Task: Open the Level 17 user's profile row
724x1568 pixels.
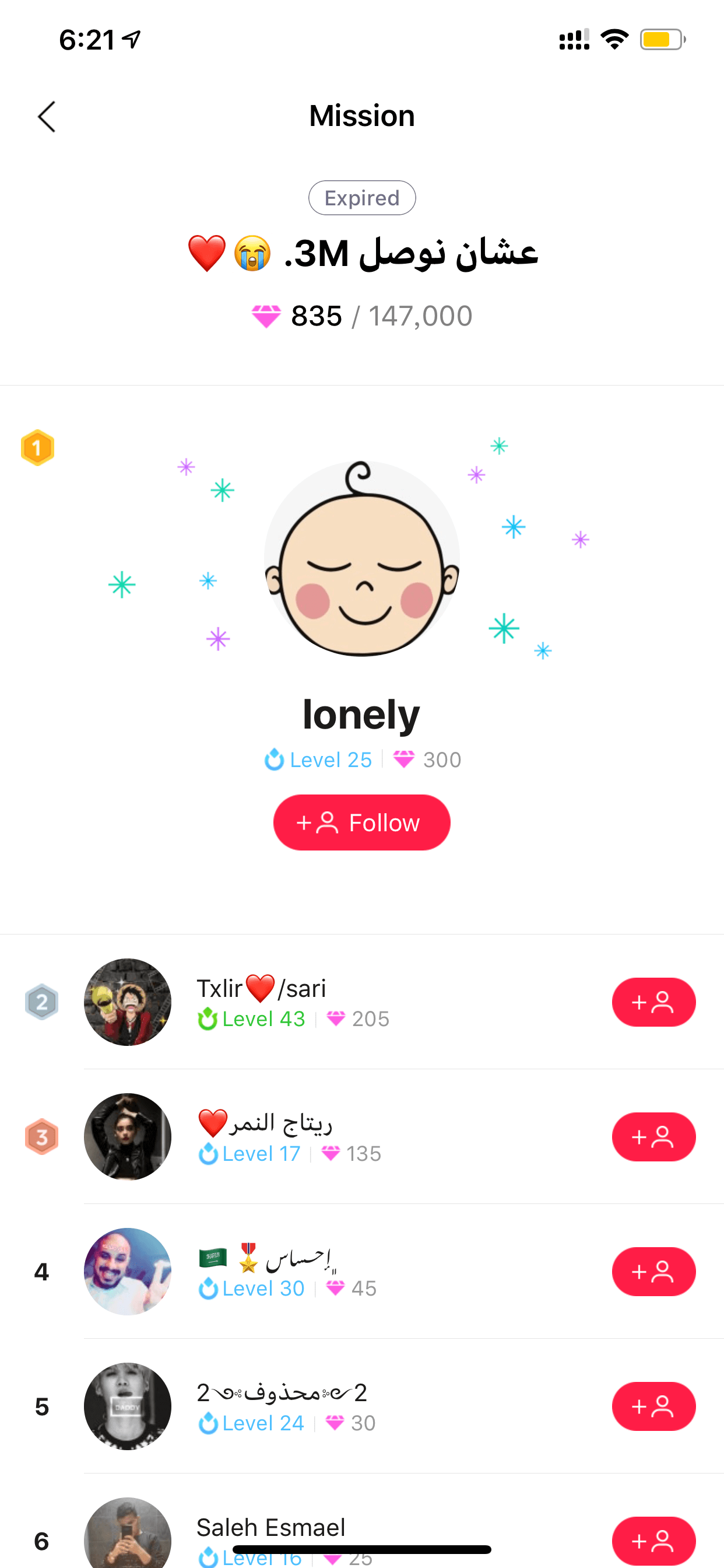Action: click(362, 1136)
